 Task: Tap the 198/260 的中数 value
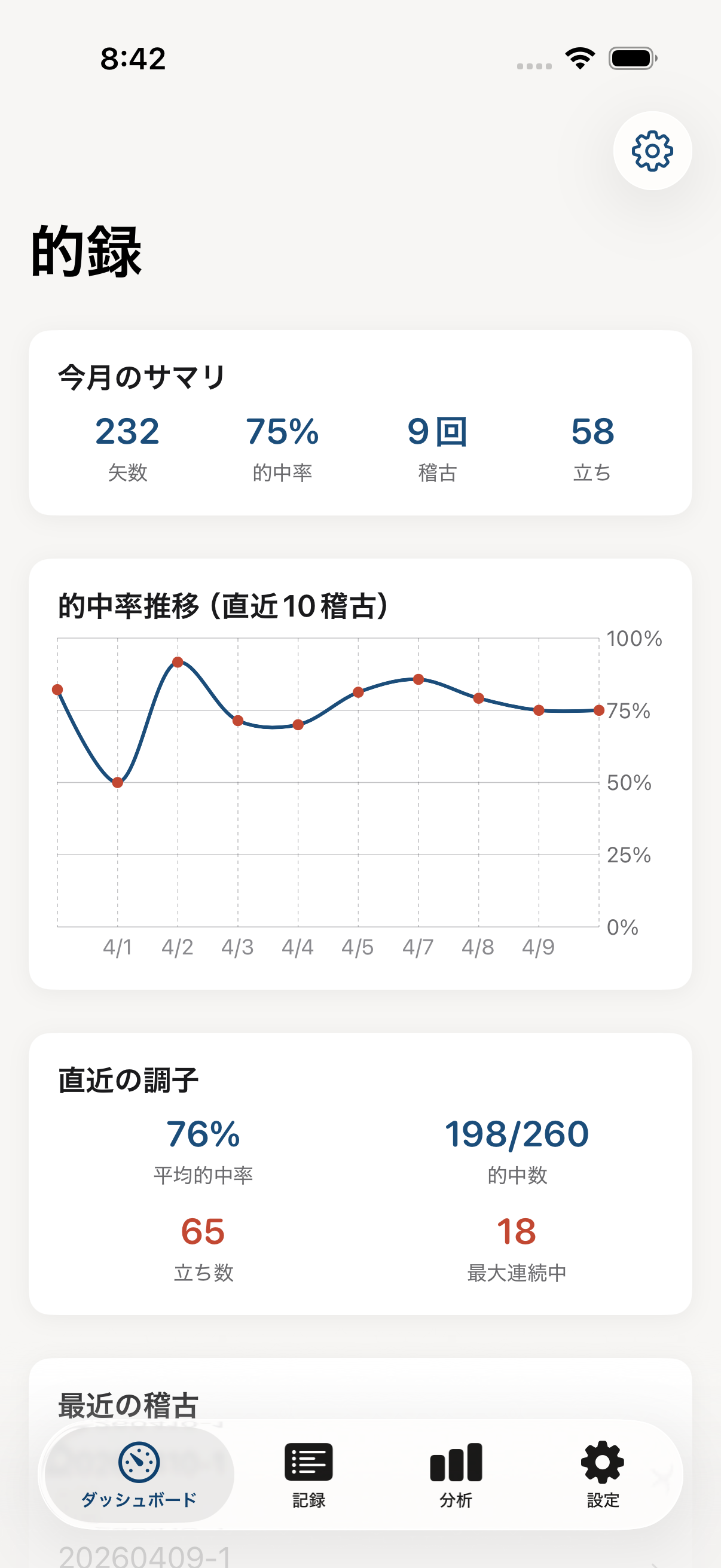(517, 1133)
